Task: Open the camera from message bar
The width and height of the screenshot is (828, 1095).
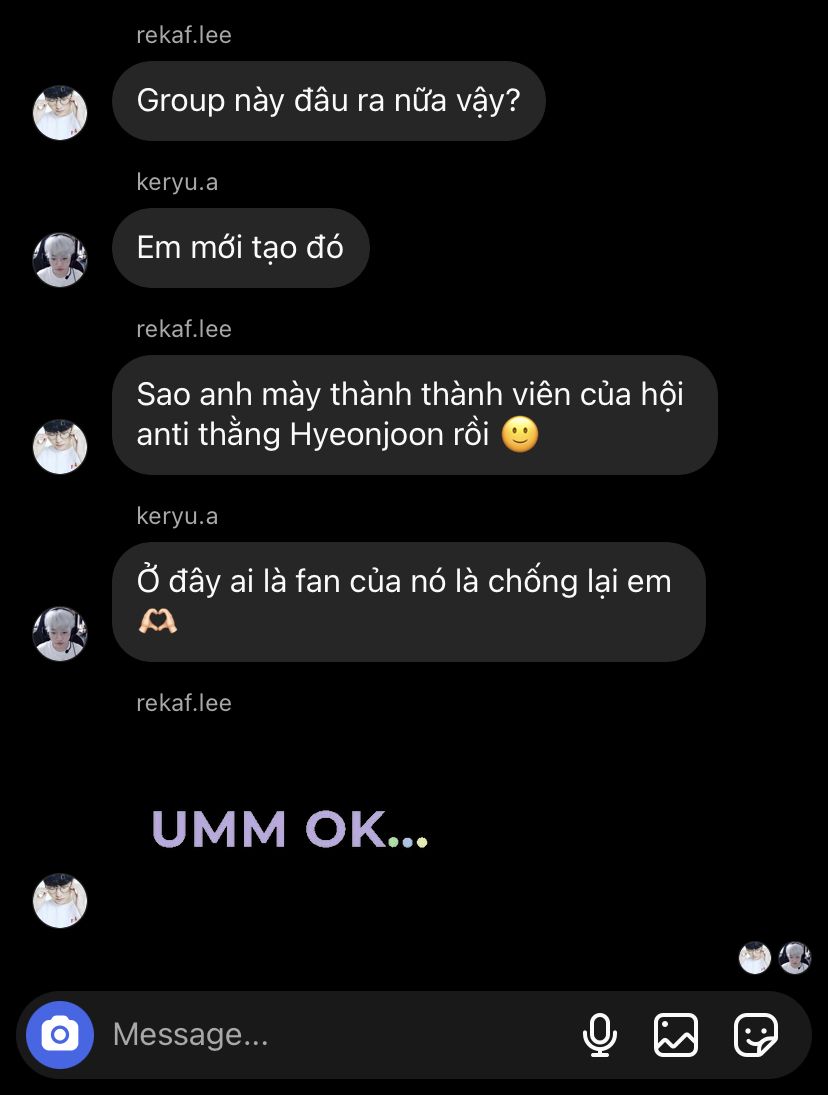Action: (60, 1034)
